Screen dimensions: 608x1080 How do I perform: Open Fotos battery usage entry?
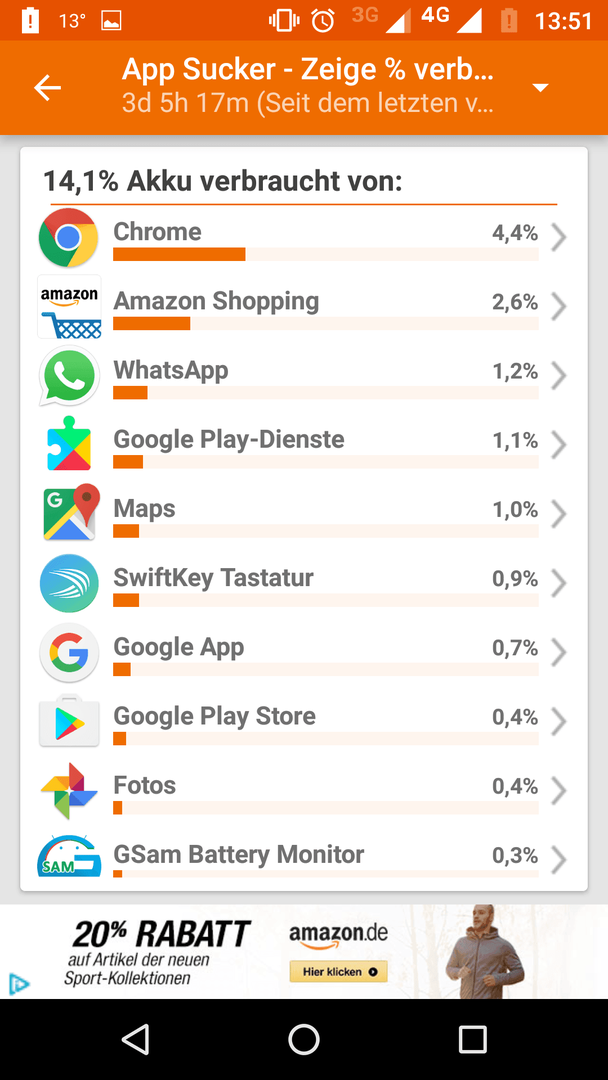coord(304,791)
